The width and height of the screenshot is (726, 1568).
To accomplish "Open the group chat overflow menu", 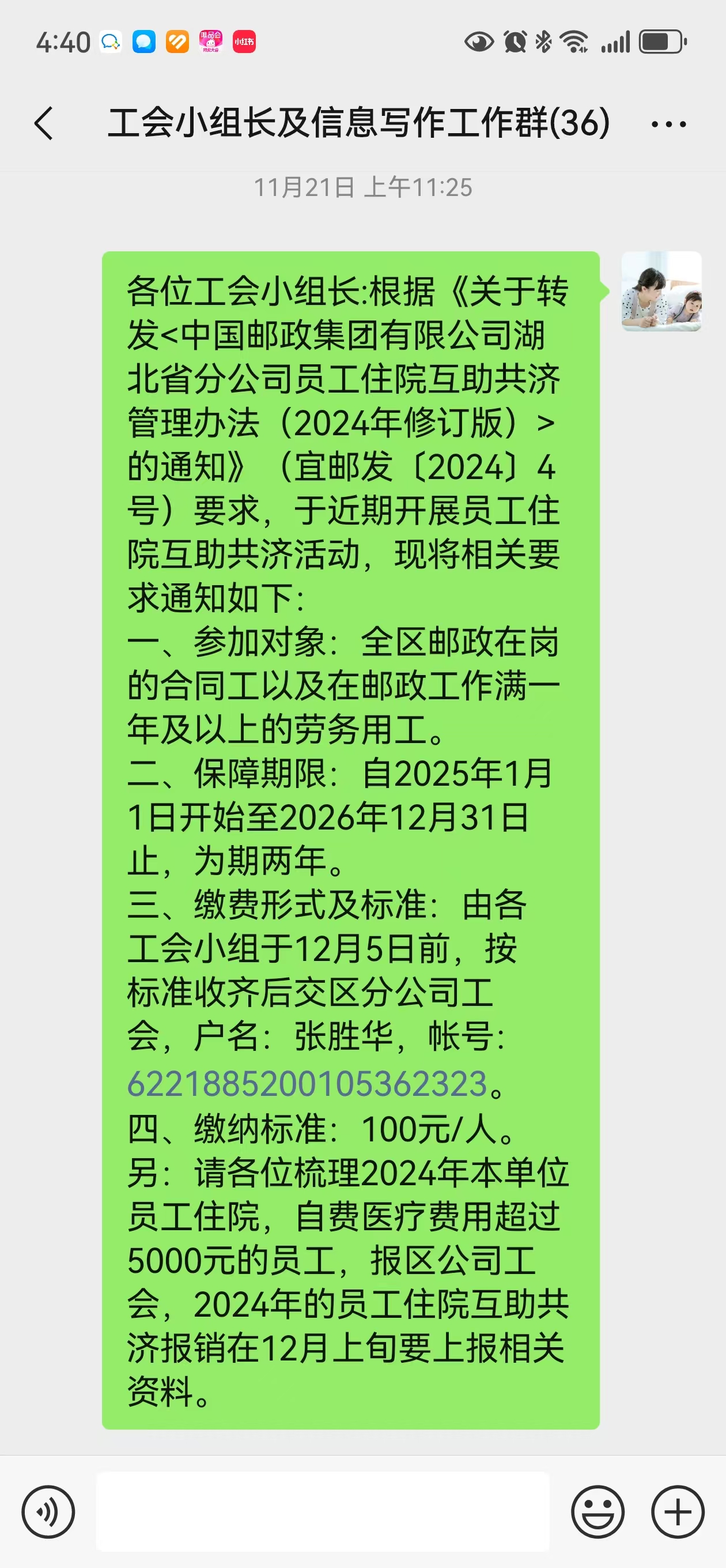I will 668,124.
